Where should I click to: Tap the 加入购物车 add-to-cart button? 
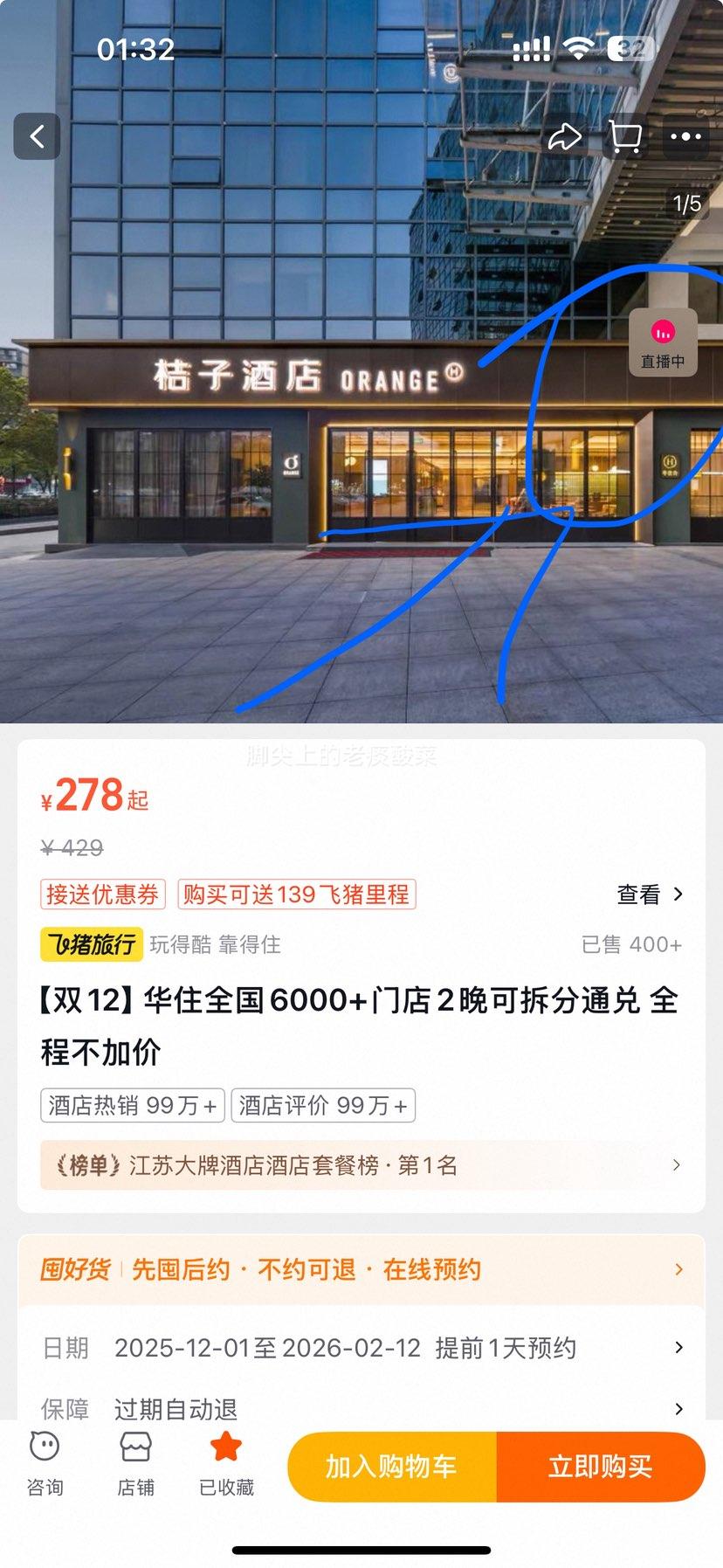(x=390, y=1468)
